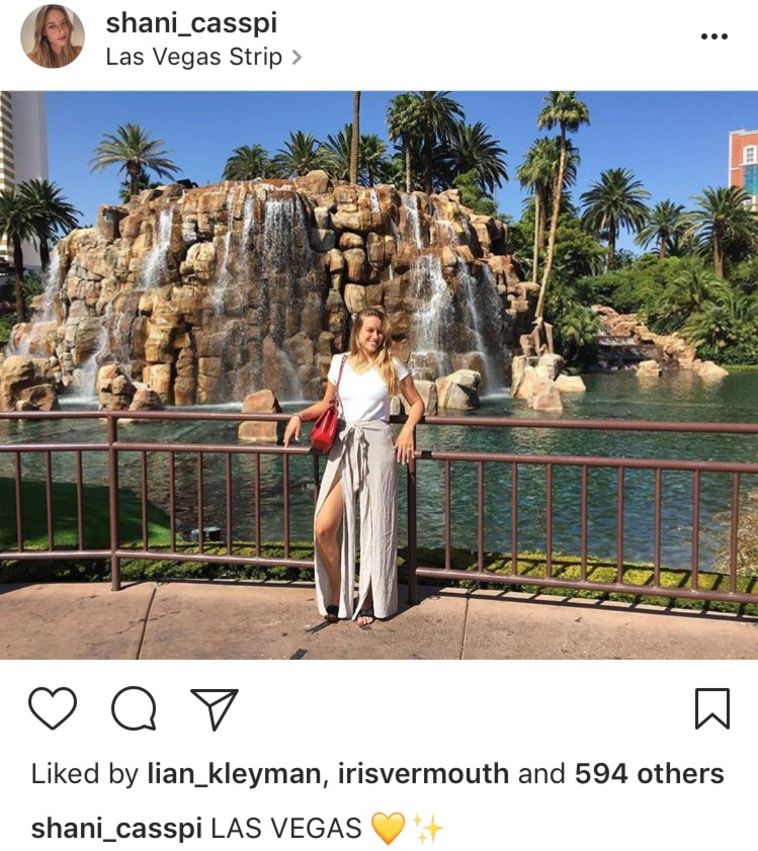Screen dimensions: 758x851
Task: View the 594 others who liked
Action: click(x=649, y=774)
